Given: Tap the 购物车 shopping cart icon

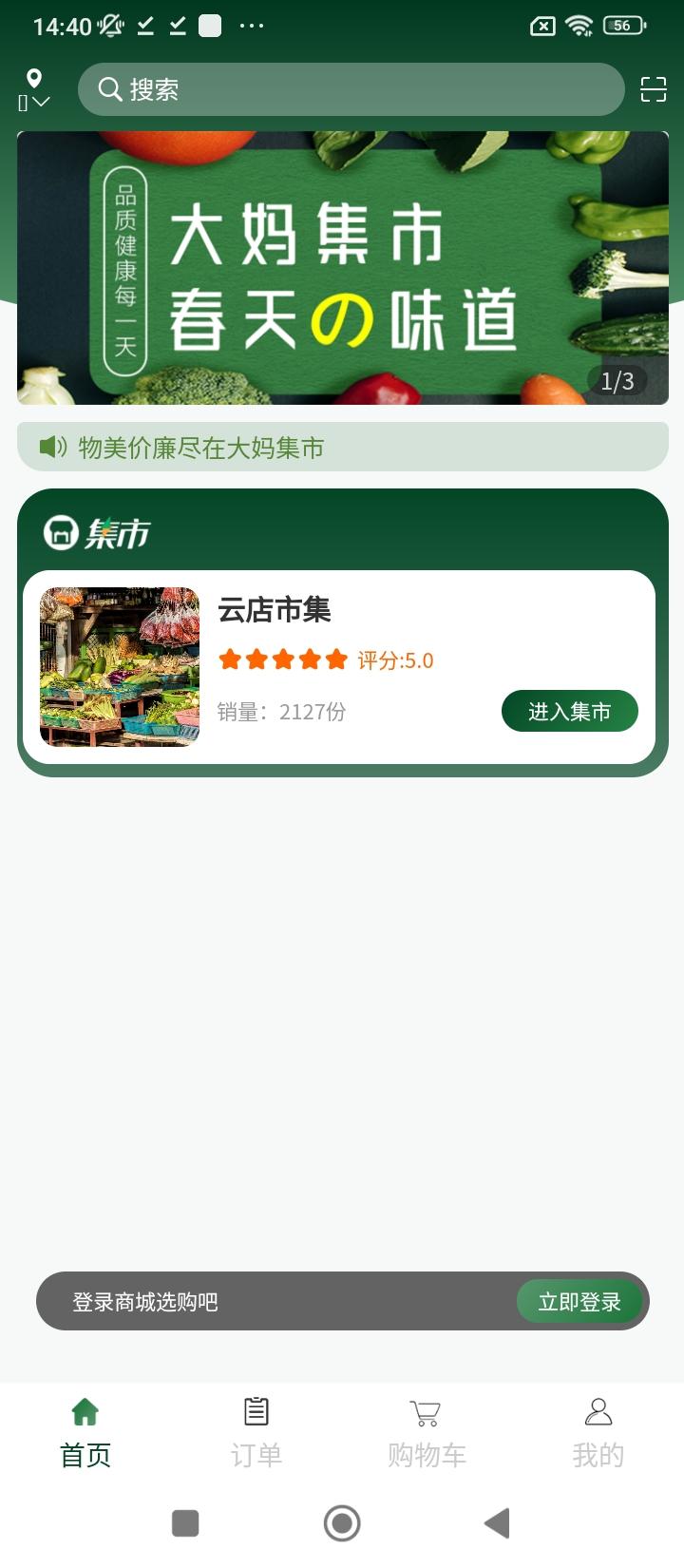Looking at the screenshot, I should point(427,1413).
